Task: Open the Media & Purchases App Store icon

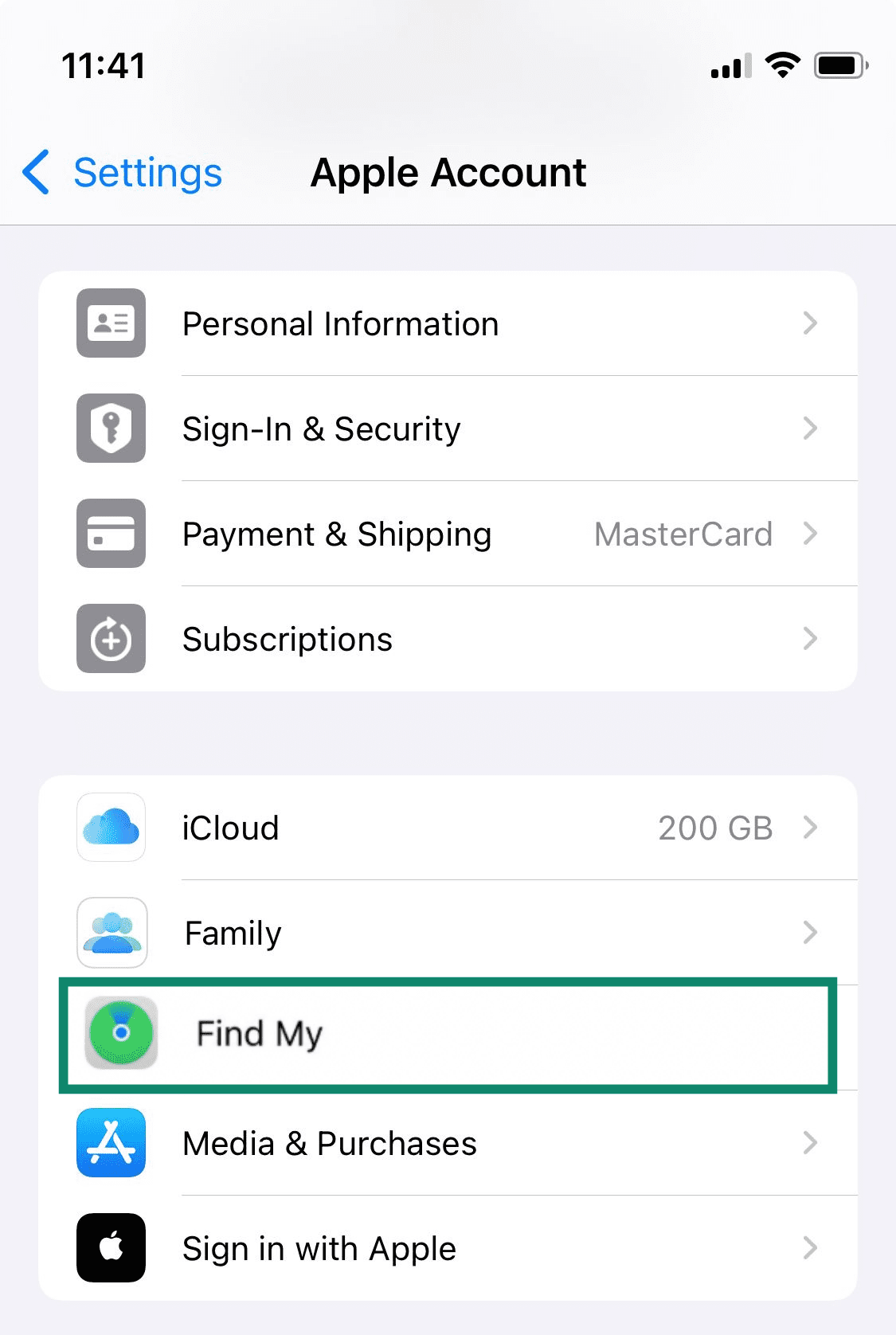Action: [111, 1143]
